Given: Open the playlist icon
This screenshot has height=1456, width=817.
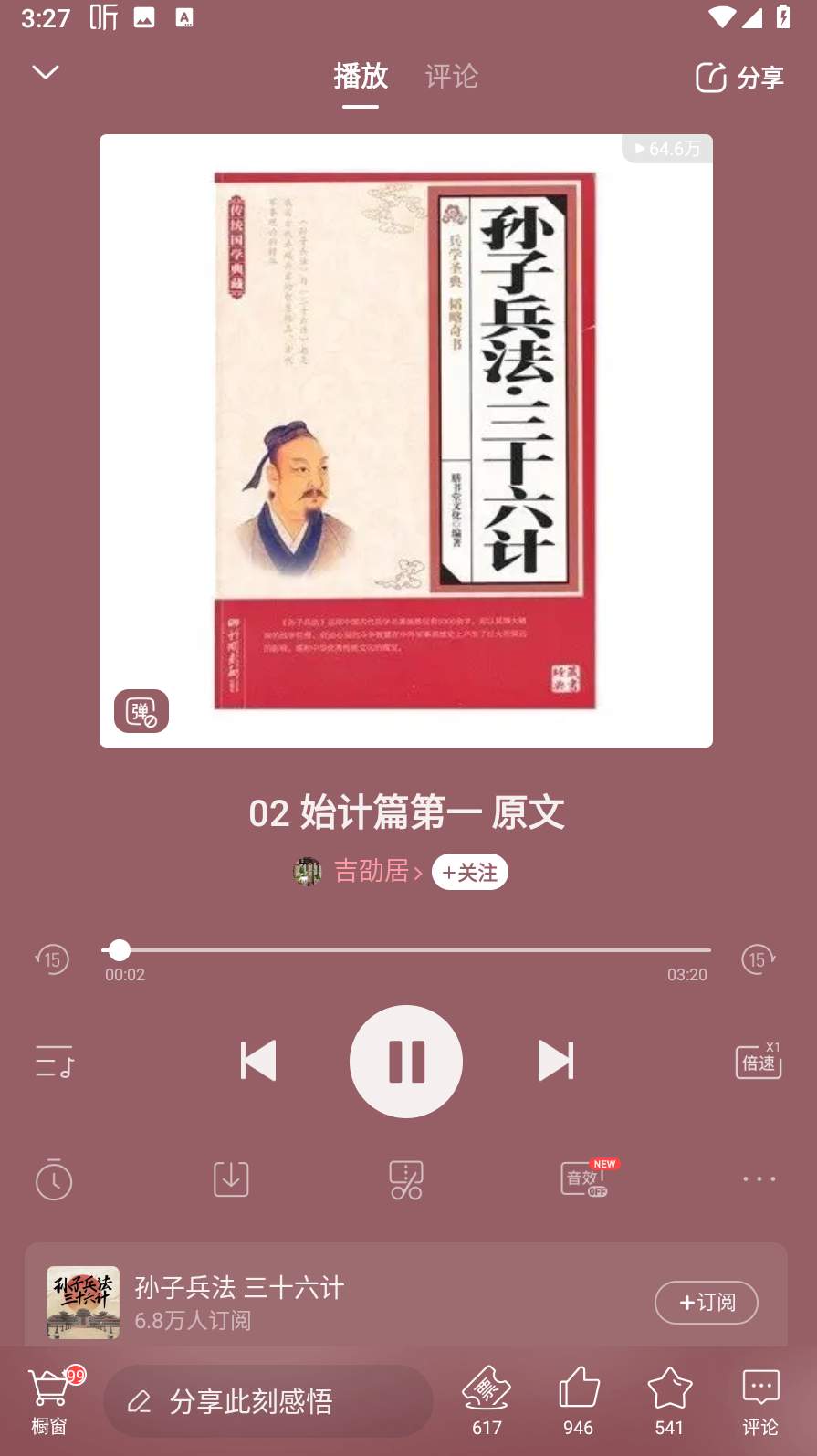Looking at the screenshot, I should click(54, 1062).
